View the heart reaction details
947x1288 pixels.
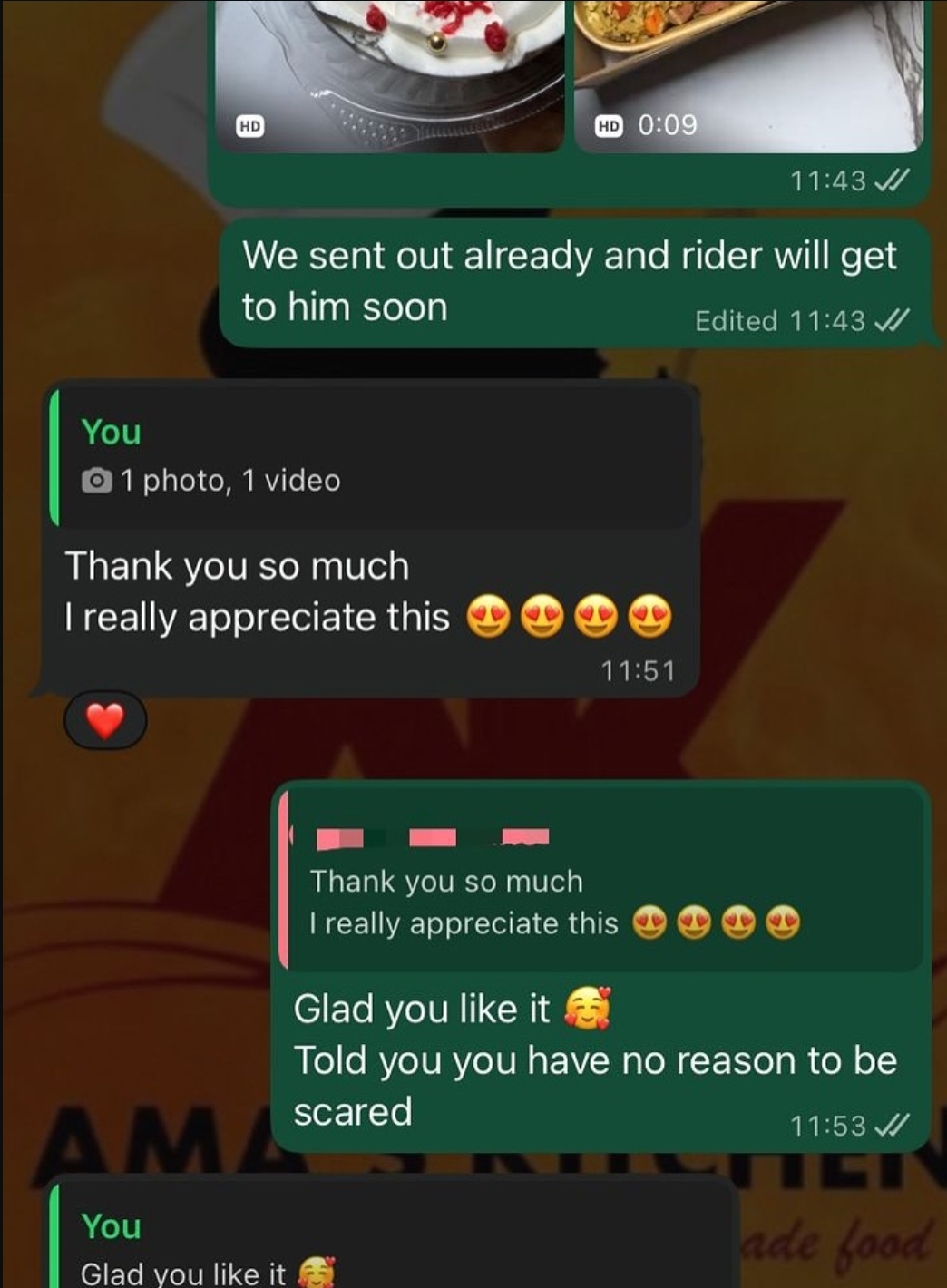point(105,721)
